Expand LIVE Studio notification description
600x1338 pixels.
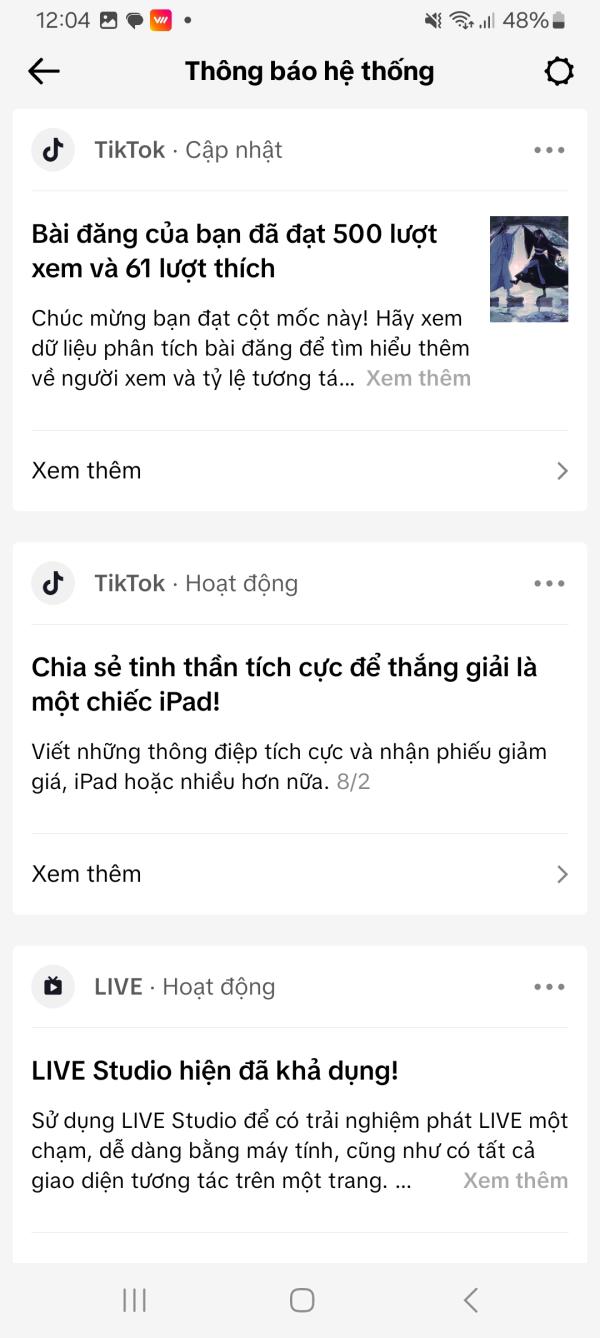coord(515,1180)
